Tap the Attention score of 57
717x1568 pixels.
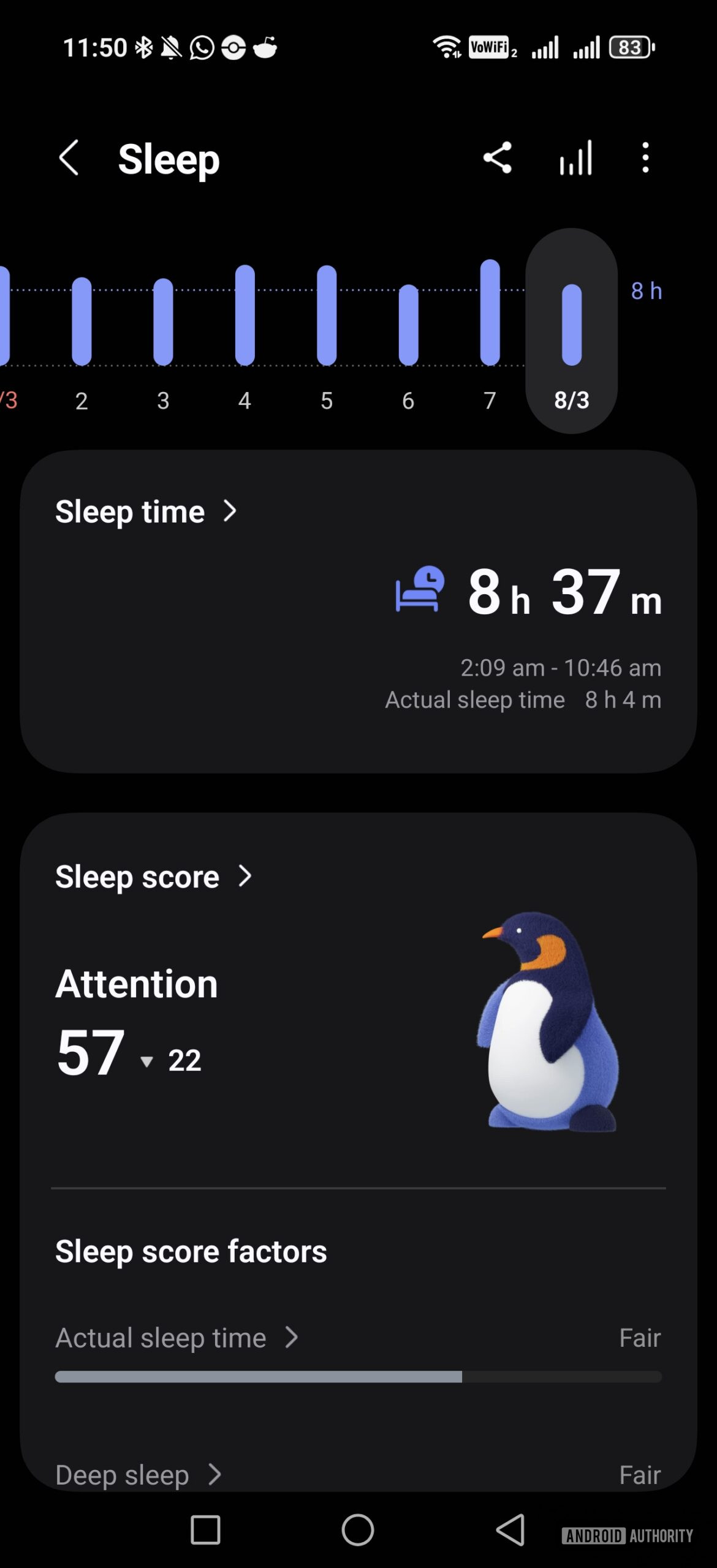pyautogui.click(x=90, y=1050)
